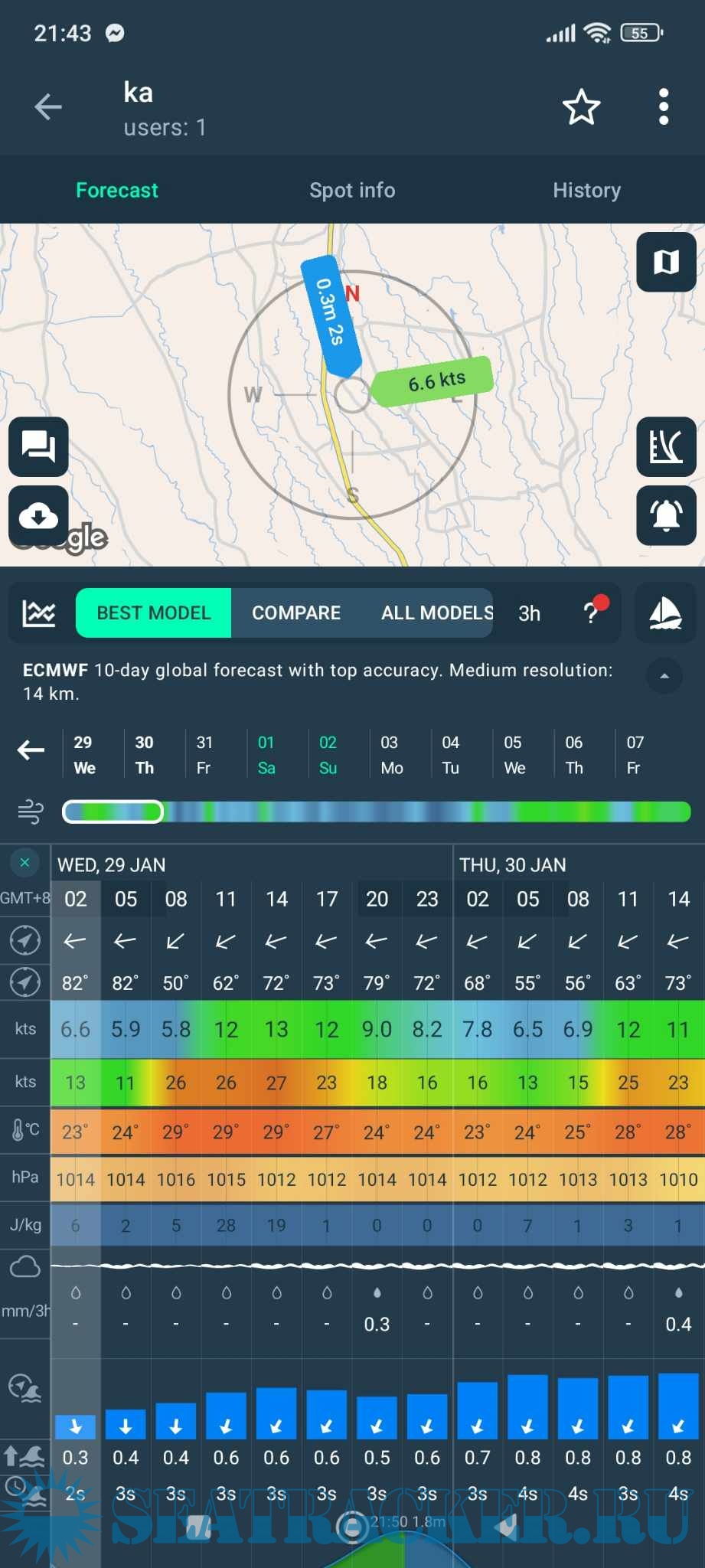The image size is (705, 1568).
Task: Jump to Saturday 01 in the date strip
Action: 266,754
